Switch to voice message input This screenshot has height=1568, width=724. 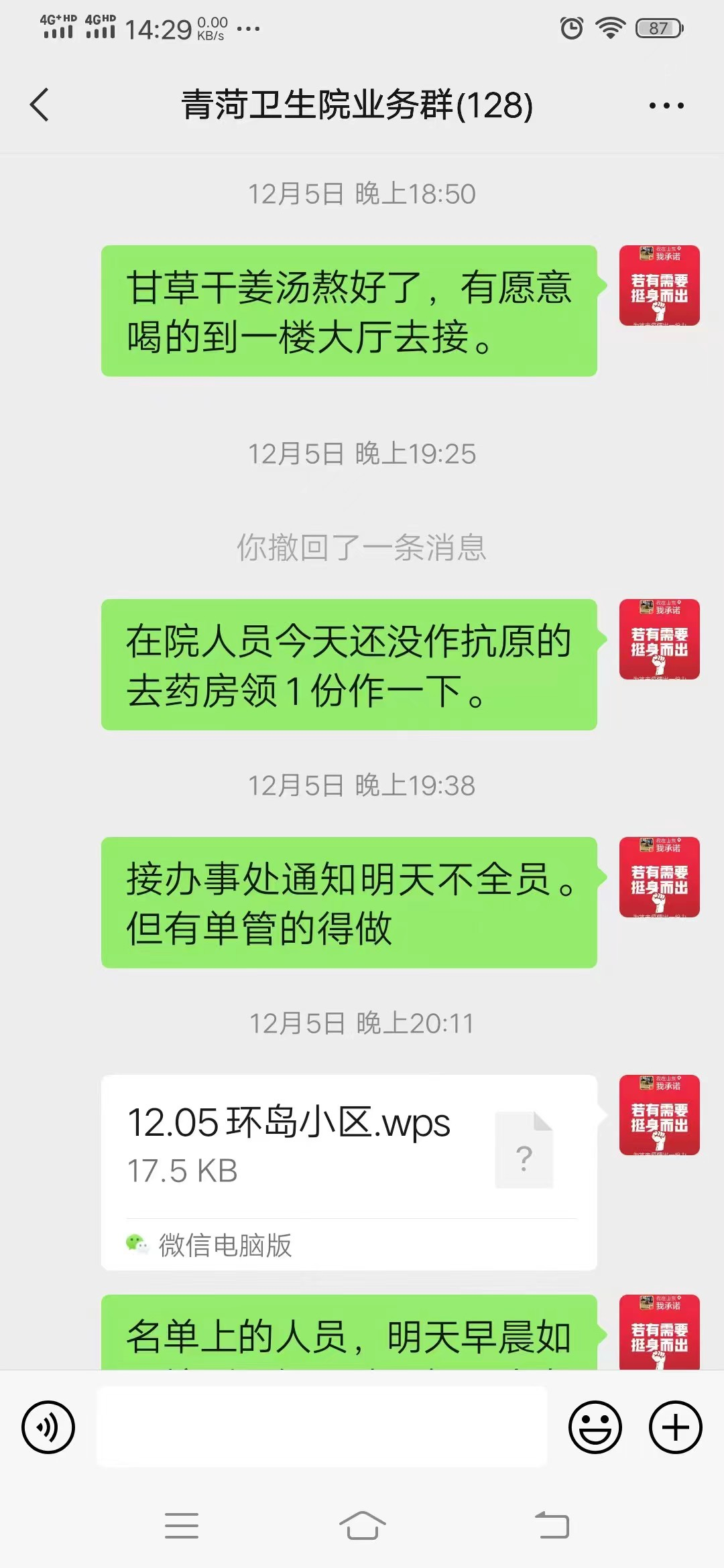pos(48,1427)
